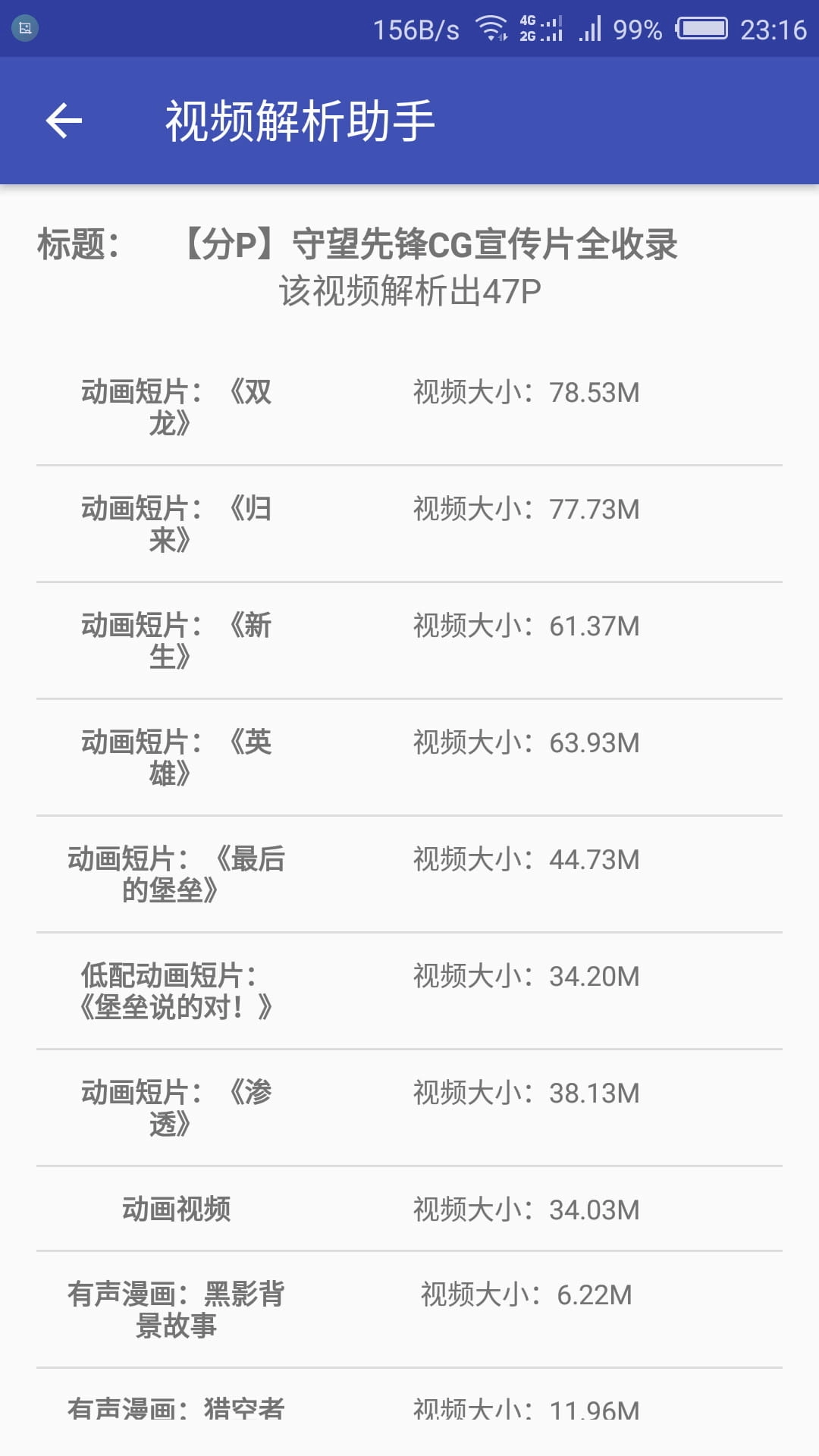This screenshot has height=1456, width=819.
Task: Open the 动画短片：《英雄》 entry
Action: tap(409, 758)
